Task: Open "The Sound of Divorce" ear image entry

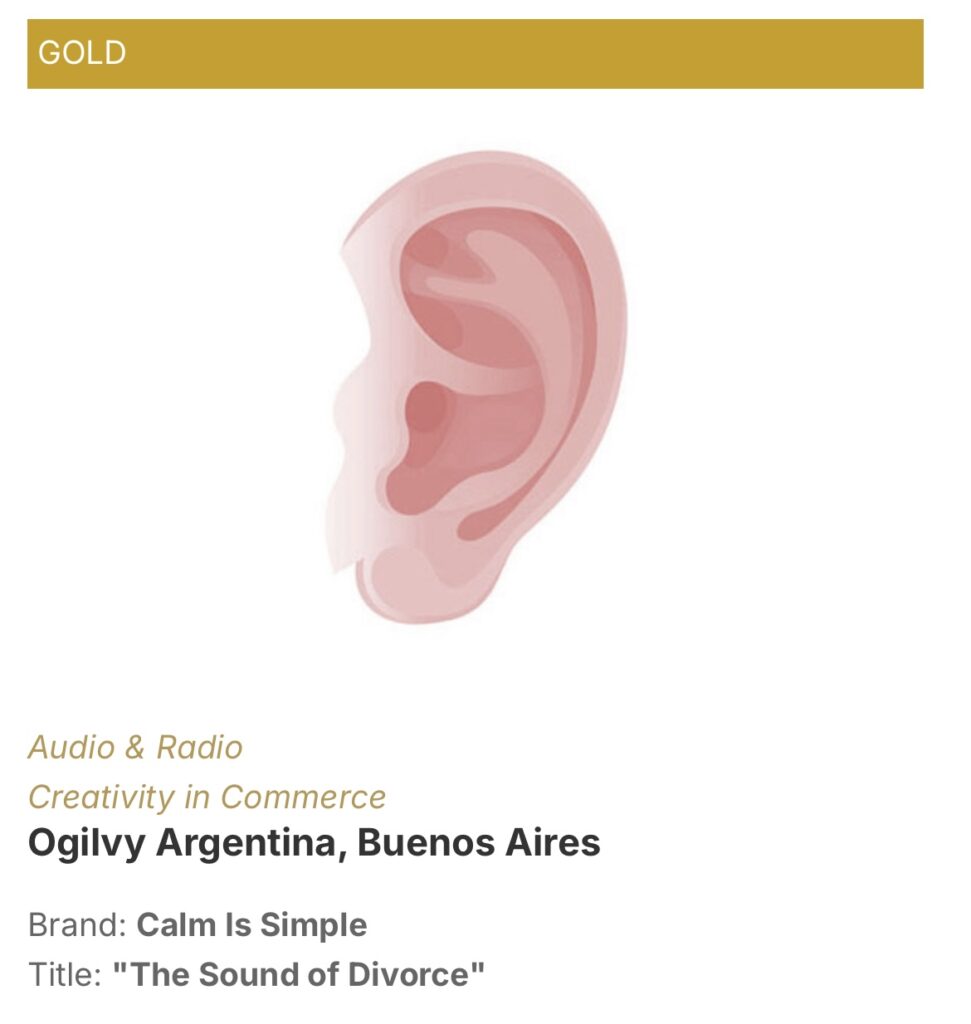Action: click(478, 388)
